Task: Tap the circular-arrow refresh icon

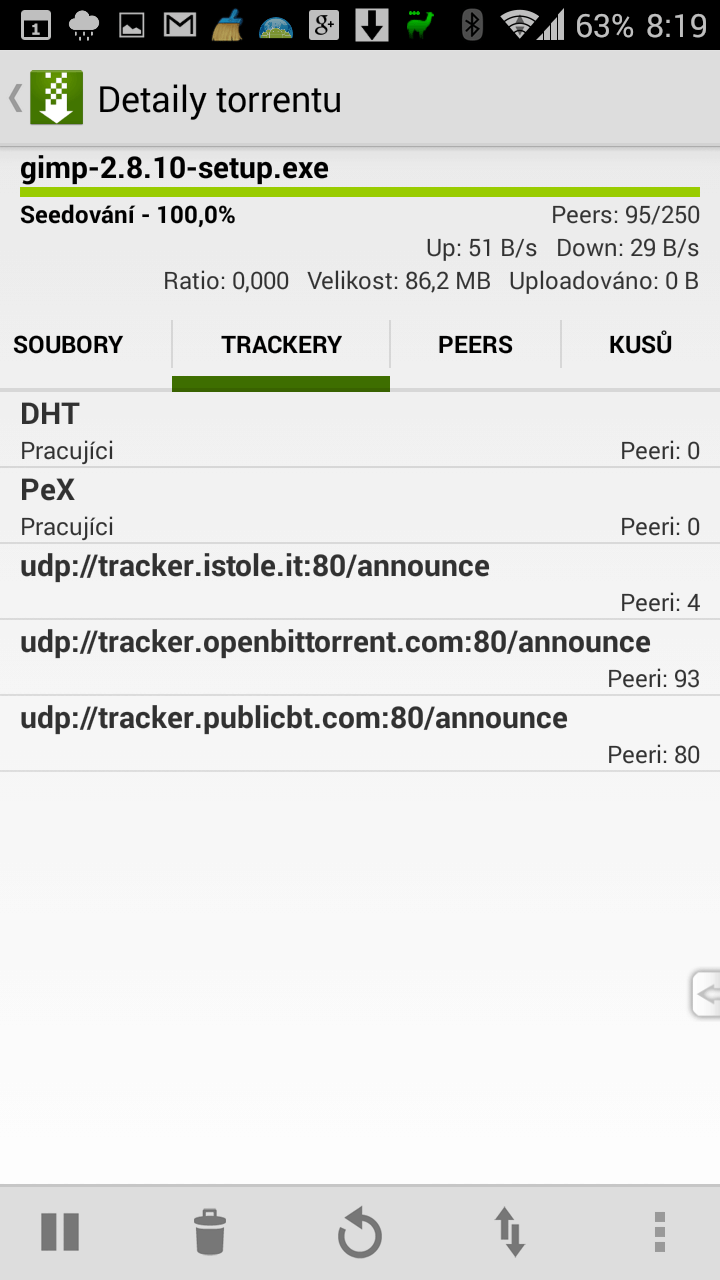Action: point(360,1233)
